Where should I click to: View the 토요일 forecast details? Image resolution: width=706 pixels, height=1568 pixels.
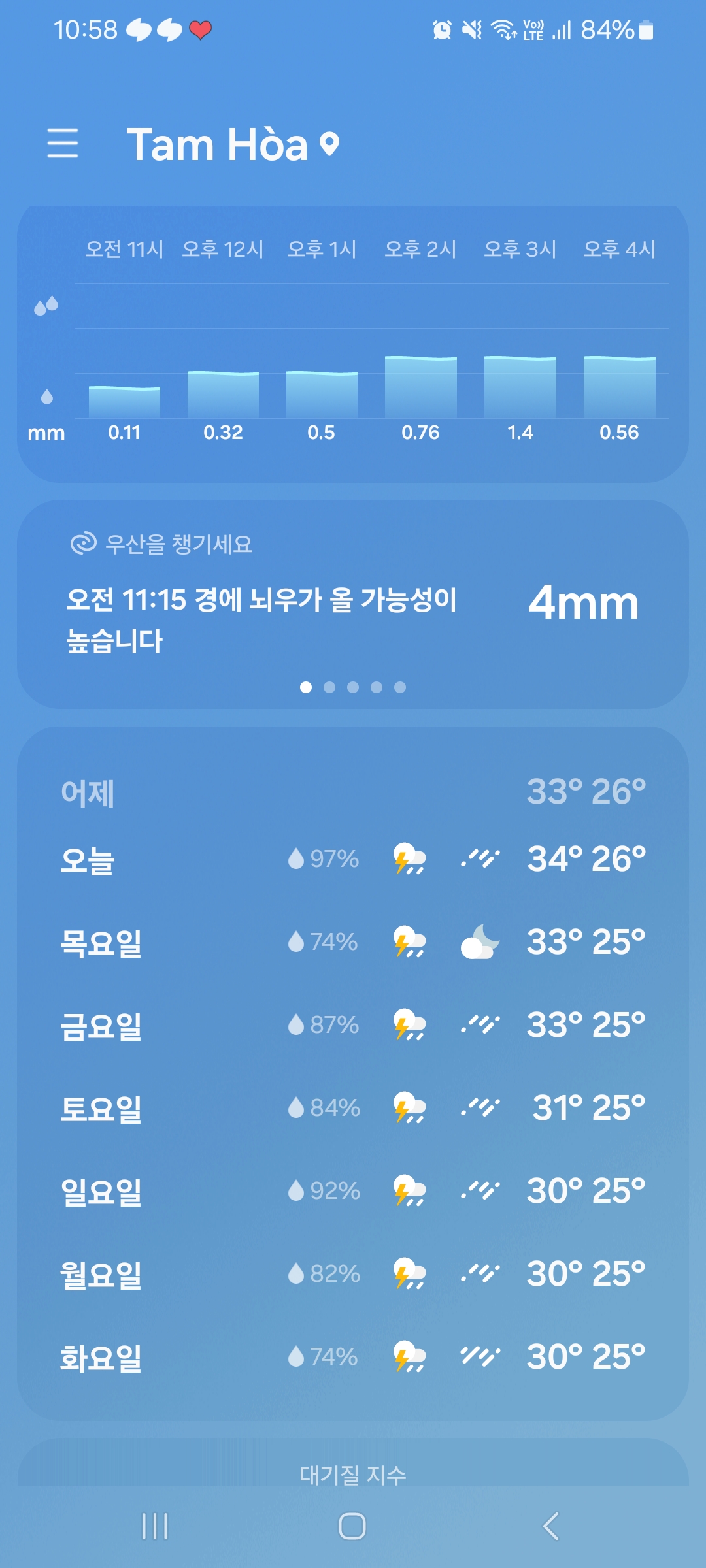pos(353,1108)
